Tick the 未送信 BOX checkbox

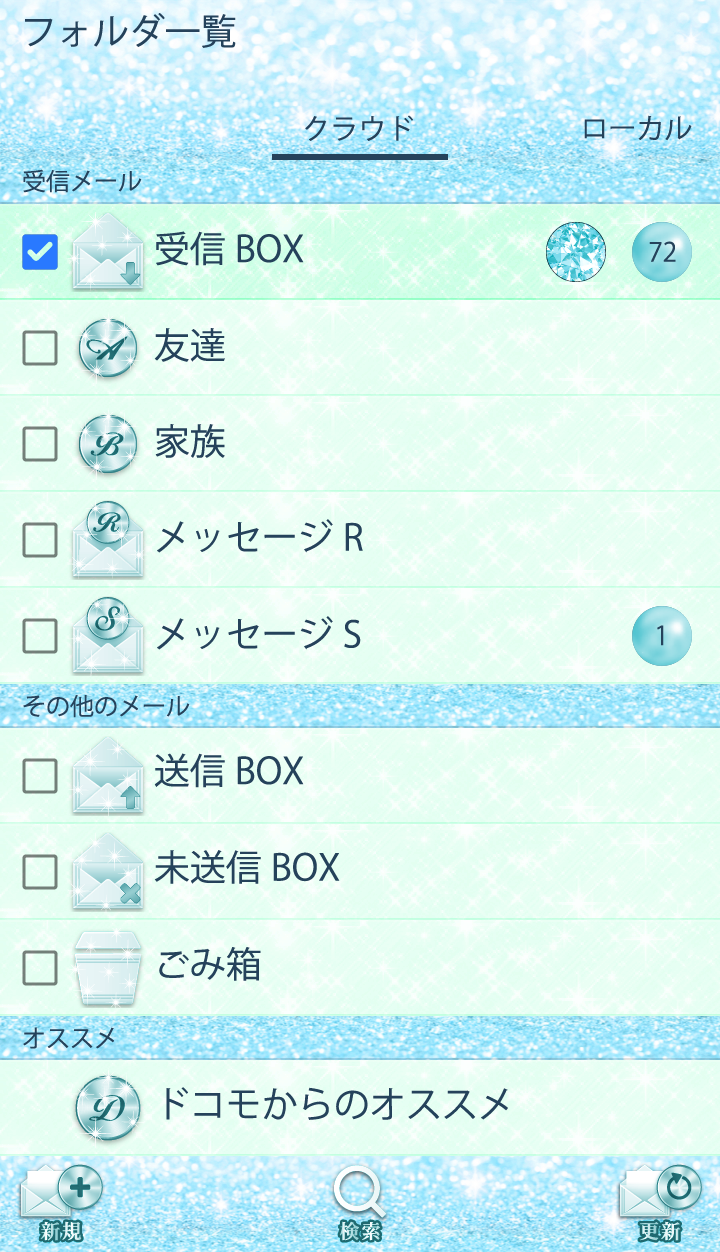tap(40, 871)
